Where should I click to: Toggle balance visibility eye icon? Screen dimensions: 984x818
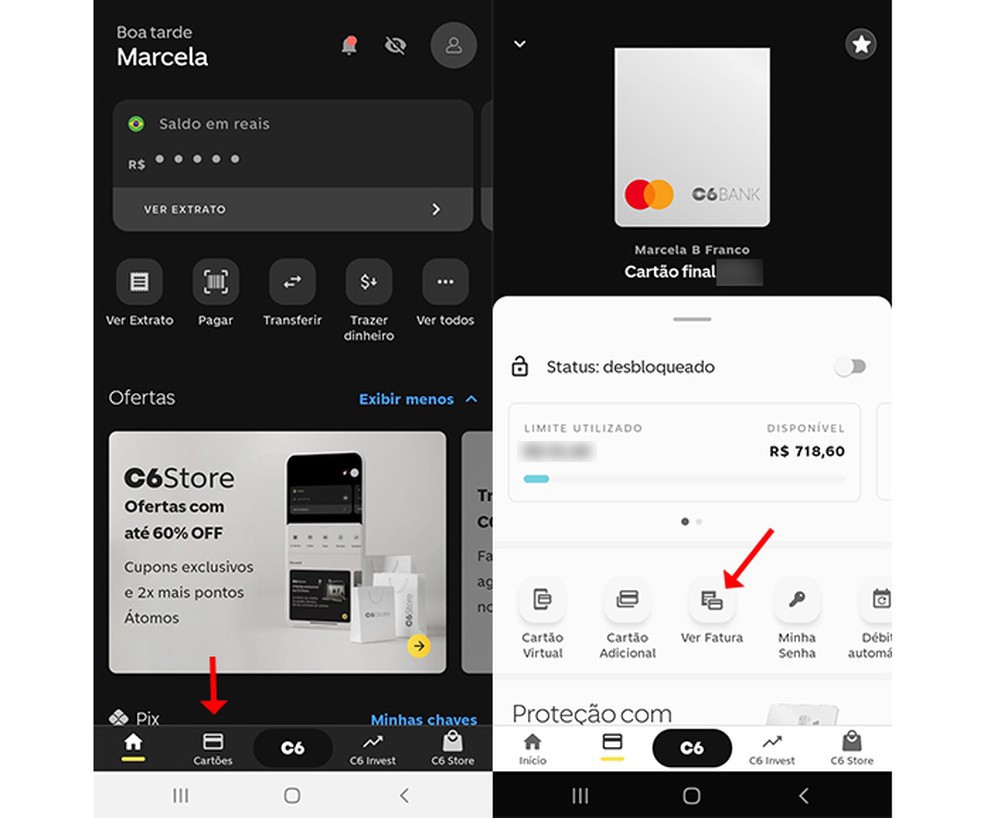tap(397, 46)
